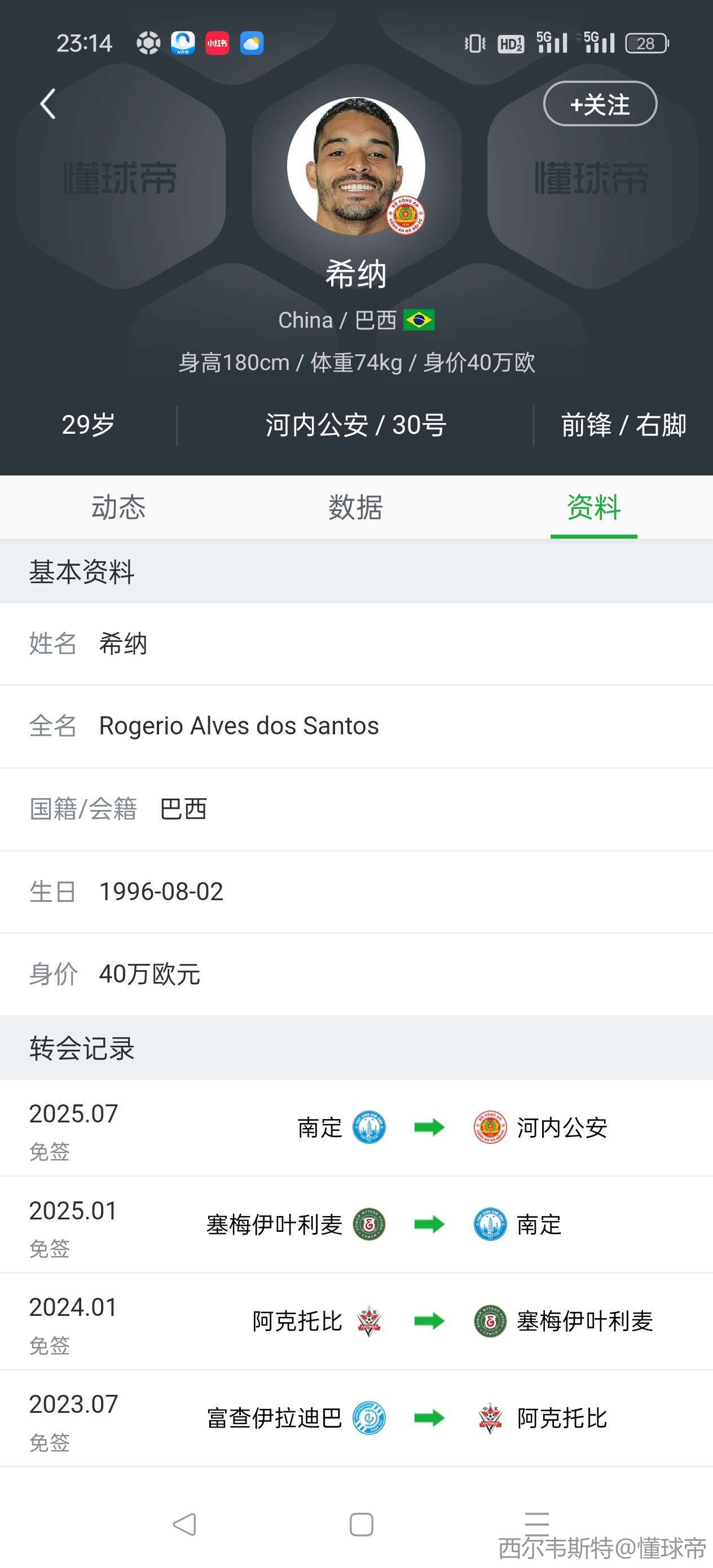713x1568 pixels.
Task: Open the 2023.07 transfer from 富查伊拉迪巴
Action: tap(356, 1419)
